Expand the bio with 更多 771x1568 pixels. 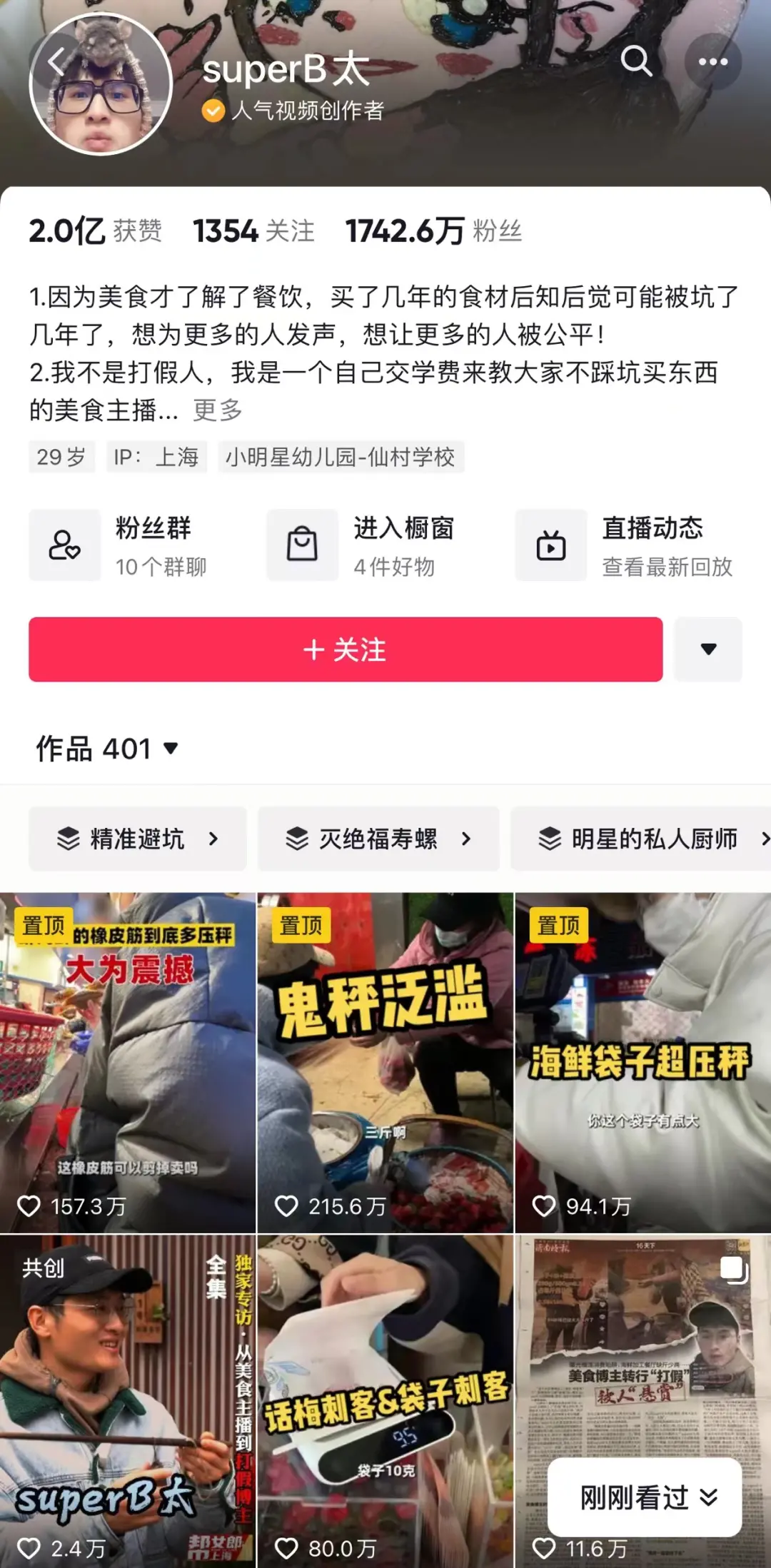click(x=218, y=410)
